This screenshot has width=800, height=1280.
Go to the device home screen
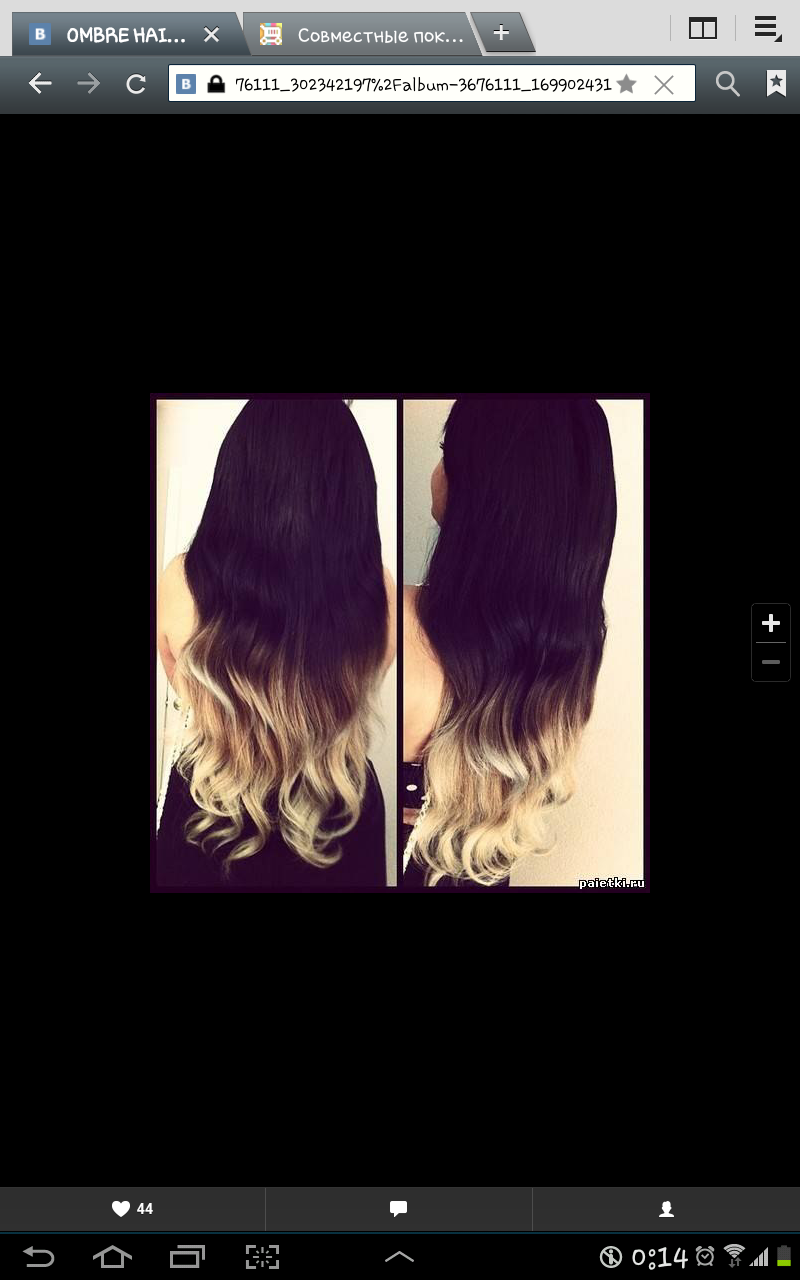click(x=112, y=1257)
